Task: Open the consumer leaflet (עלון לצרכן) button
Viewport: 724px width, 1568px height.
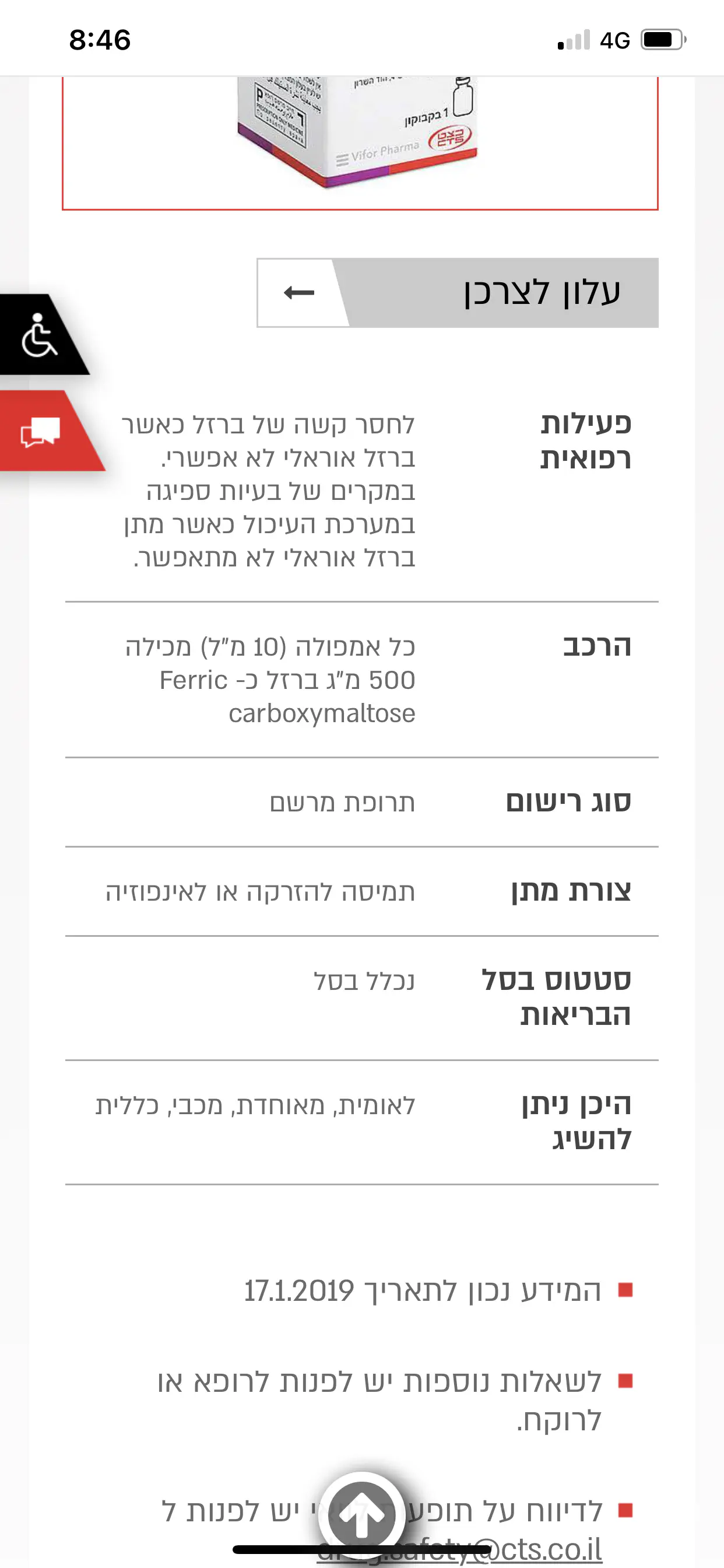Action: coord(458,293)
